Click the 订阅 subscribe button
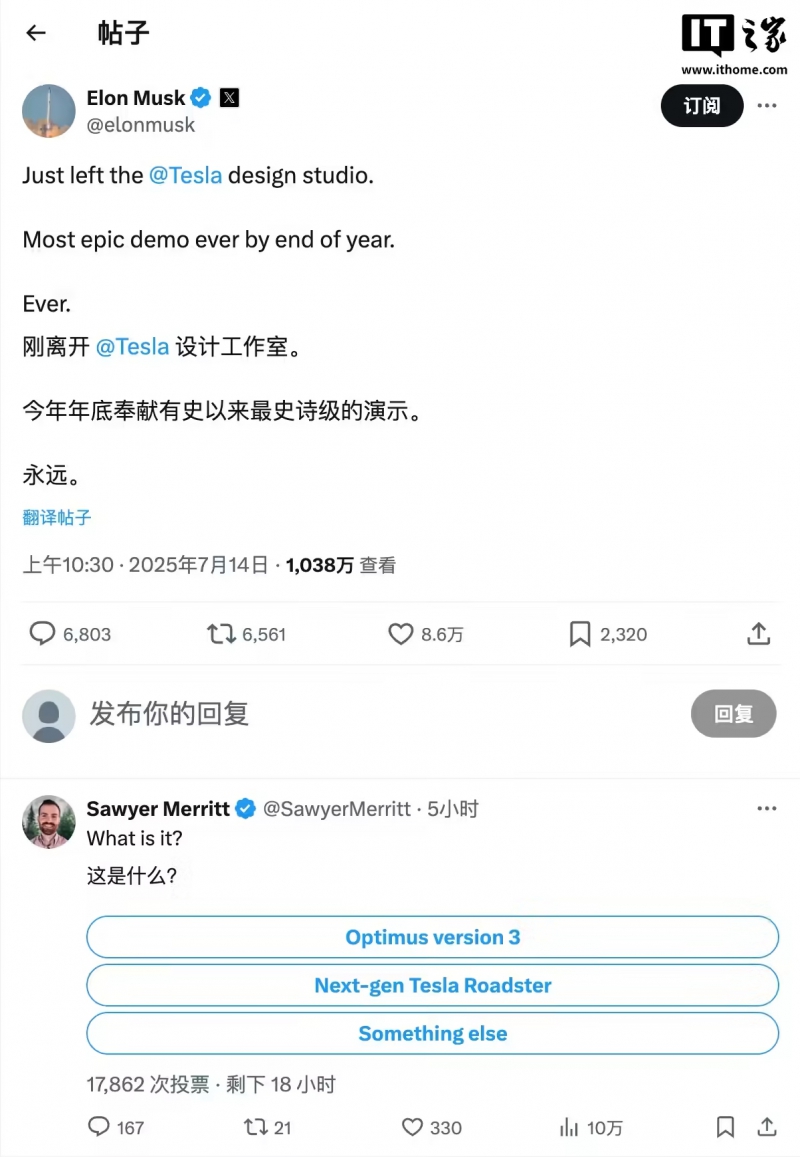Screen dimensions: 800x1157 [702, 105]
